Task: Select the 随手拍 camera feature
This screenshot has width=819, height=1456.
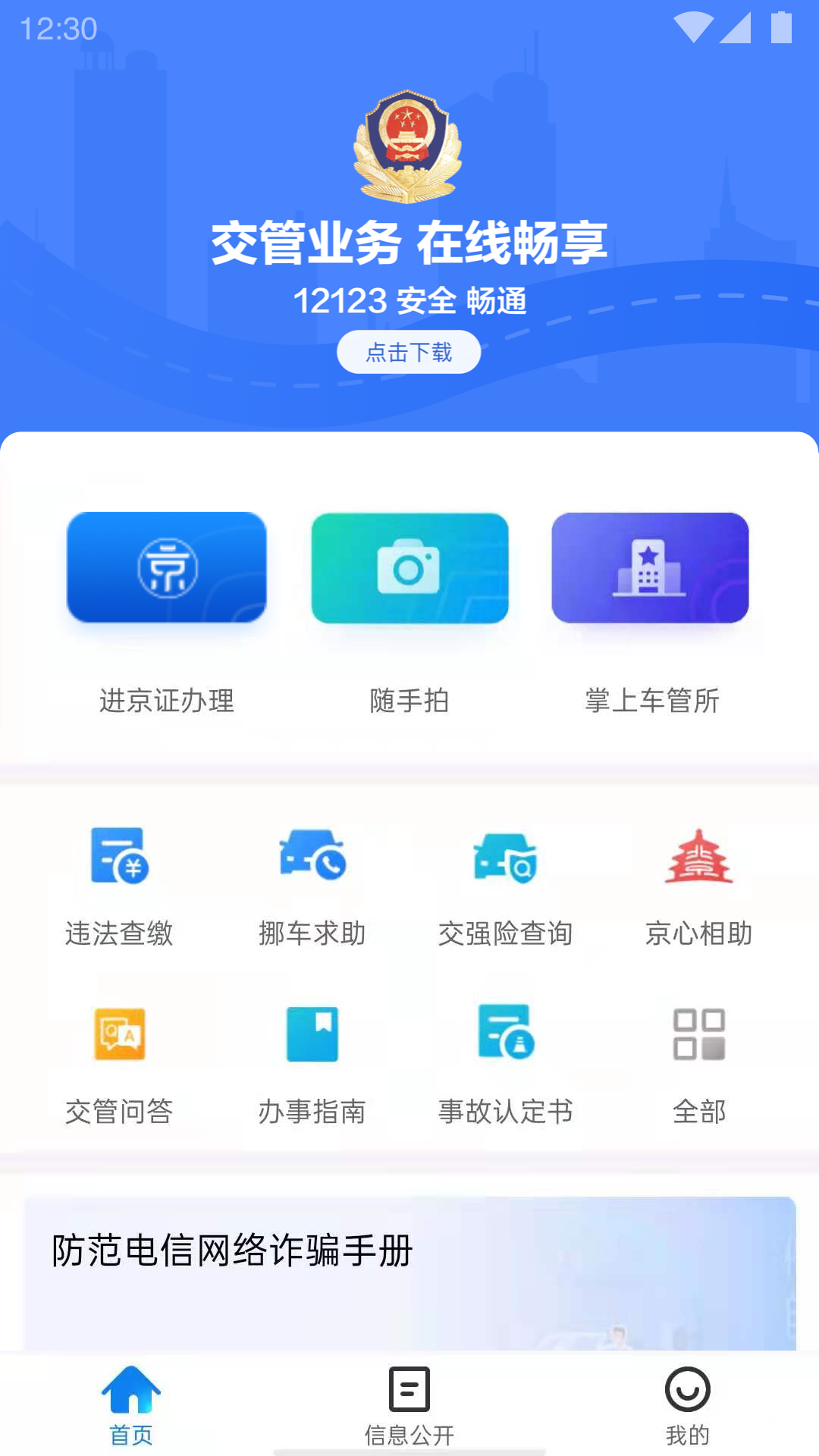Action: tap(409, 569)
